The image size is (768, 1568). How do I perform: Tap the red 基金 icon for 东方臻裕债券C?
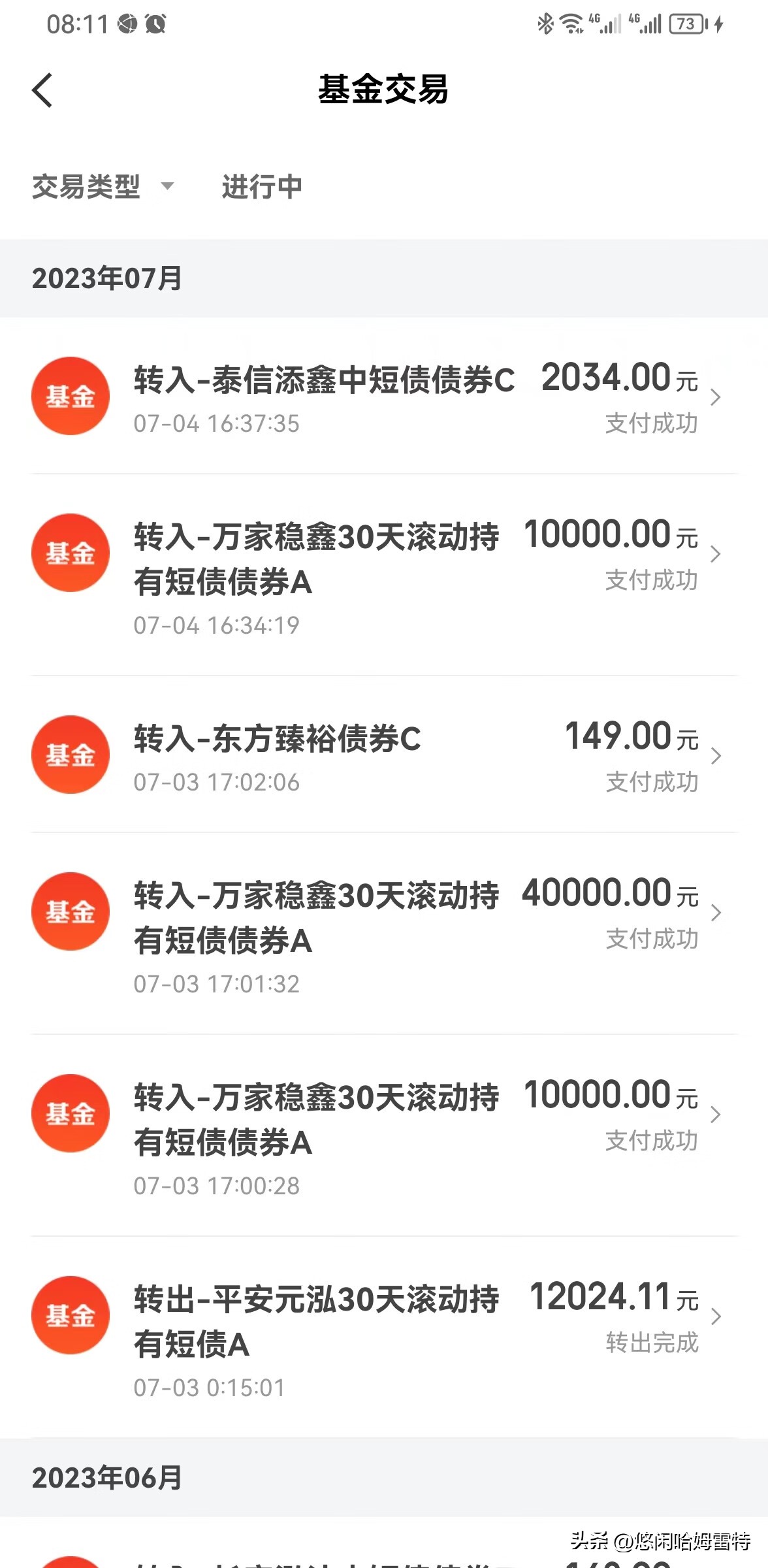click(70, 754)
